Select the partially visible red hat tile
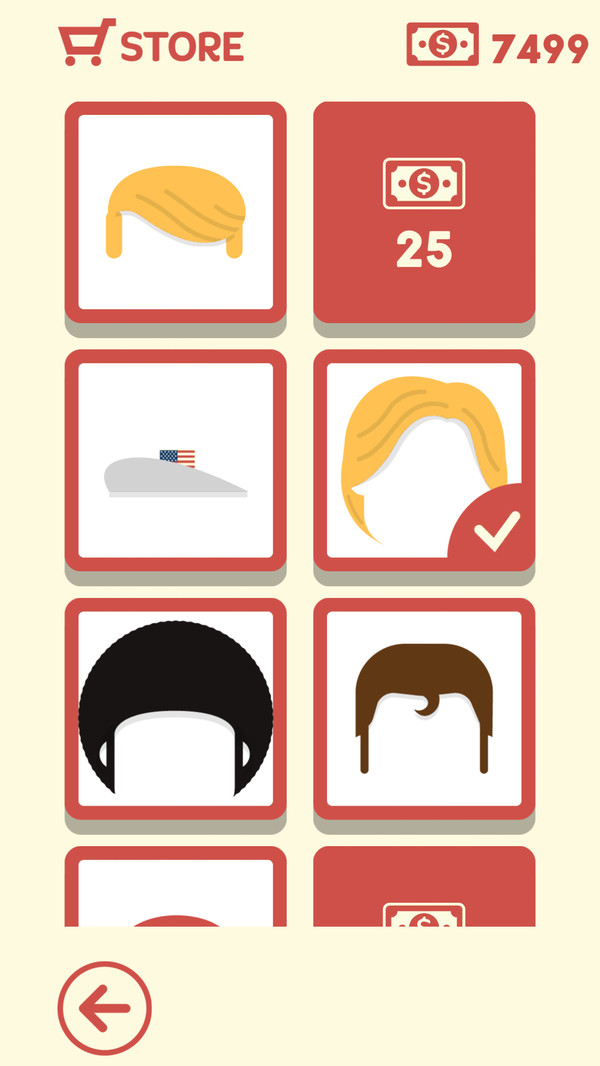The width and height of the screenshot is (600, 1066). coord(175,887)
